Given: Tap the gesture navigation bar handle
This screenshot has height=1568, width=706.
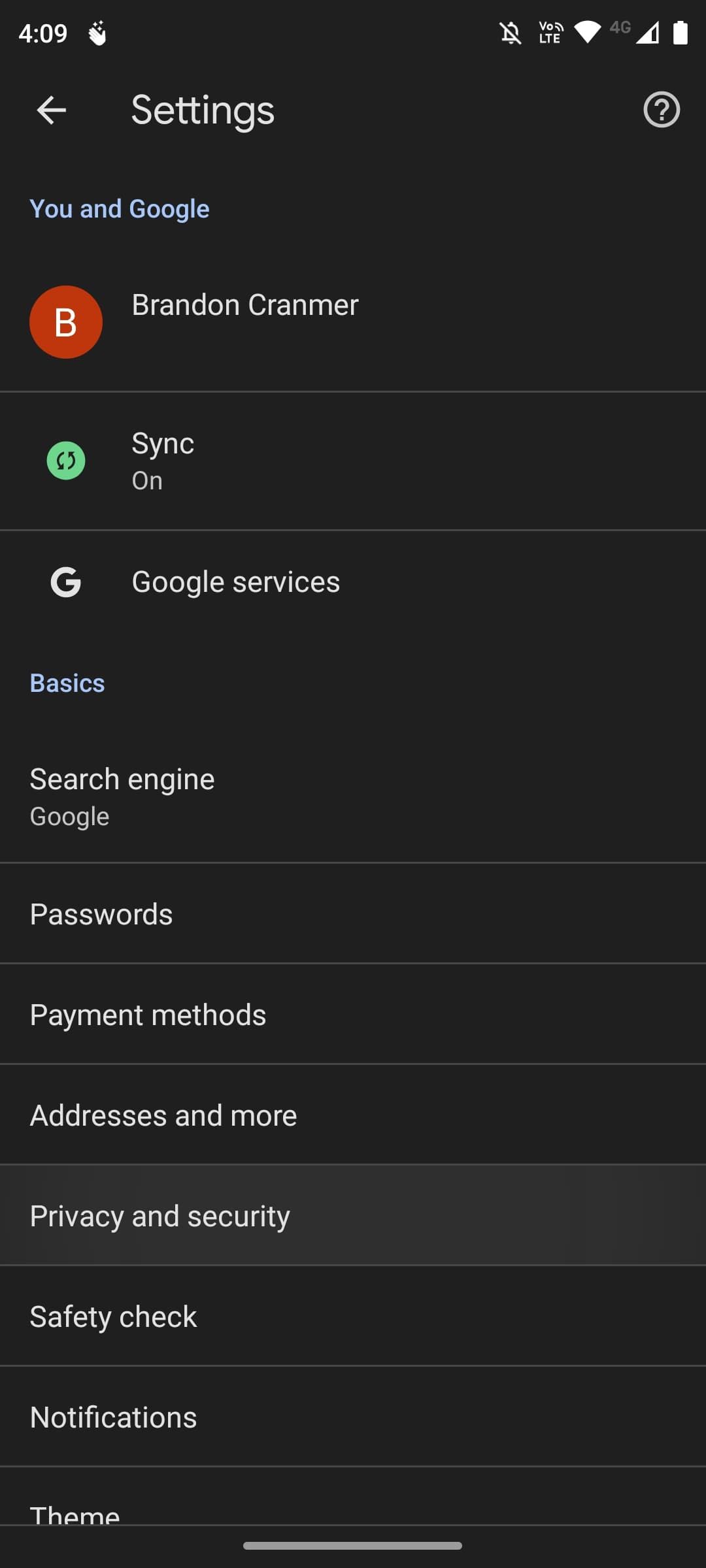Looking at the screenshot, I should coord(353,1544).
